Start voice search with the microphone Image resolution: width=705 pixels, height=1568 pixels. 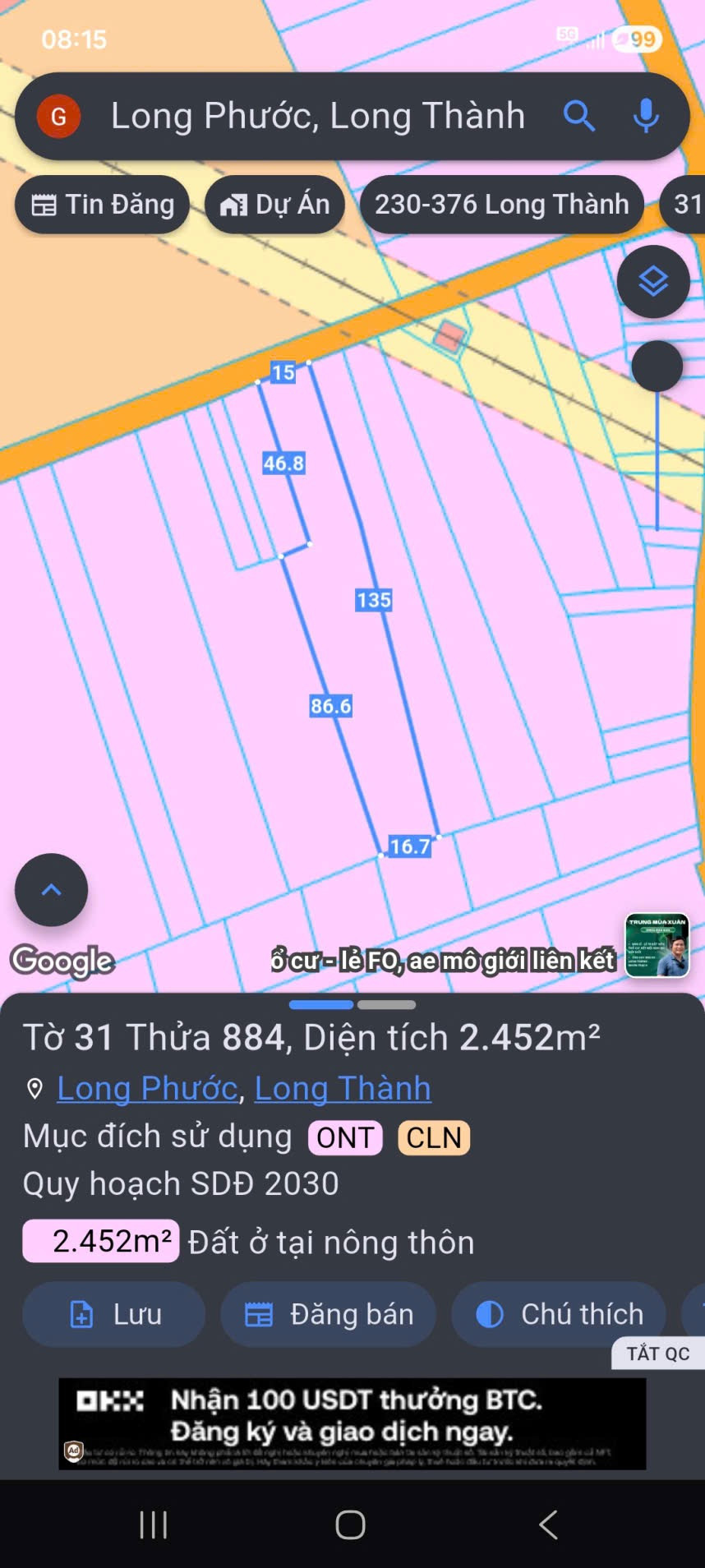(x=646, y=116)
